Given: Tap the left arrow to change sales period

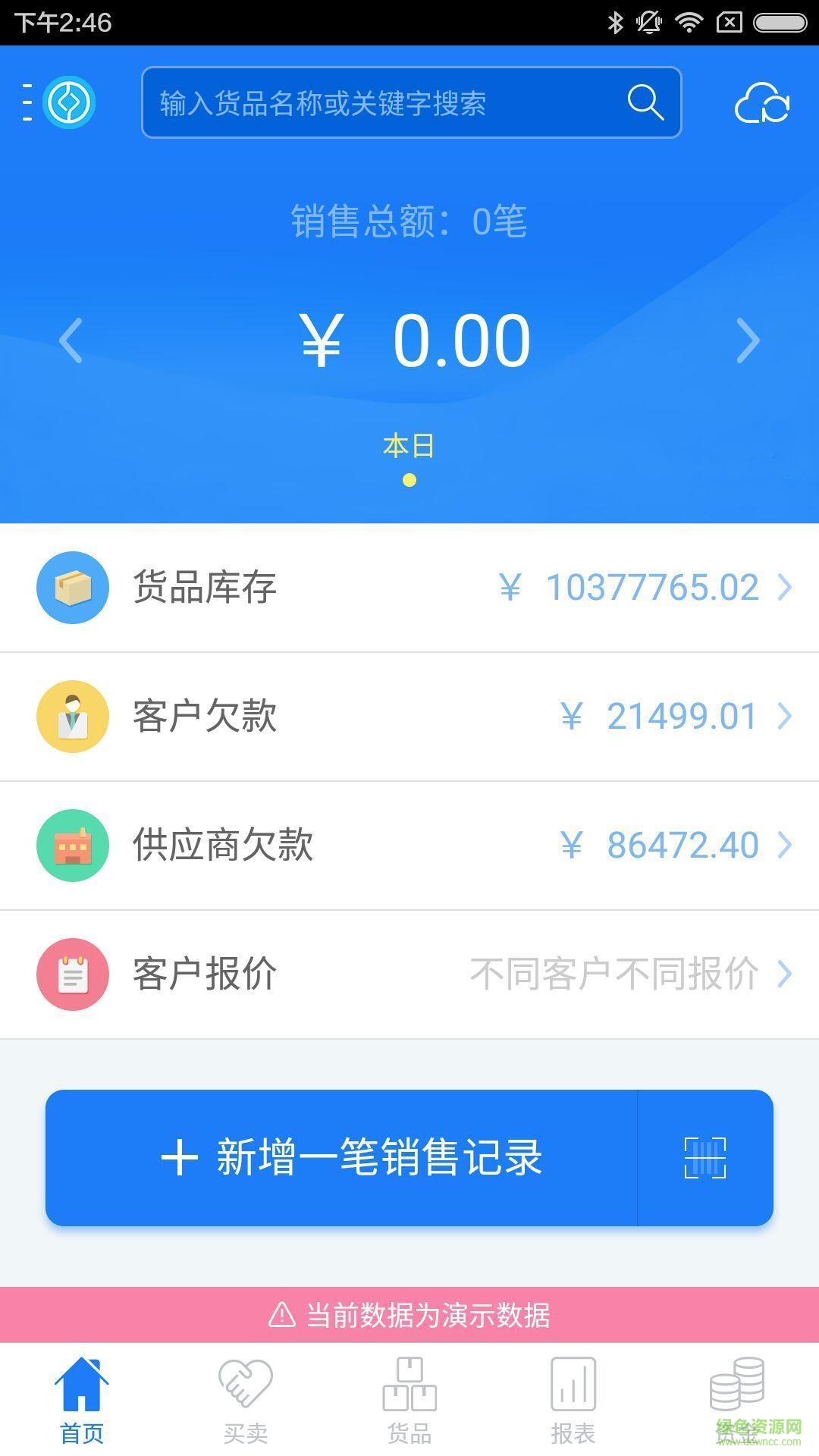Looking at the screenshot, I should tap(71, 340).
